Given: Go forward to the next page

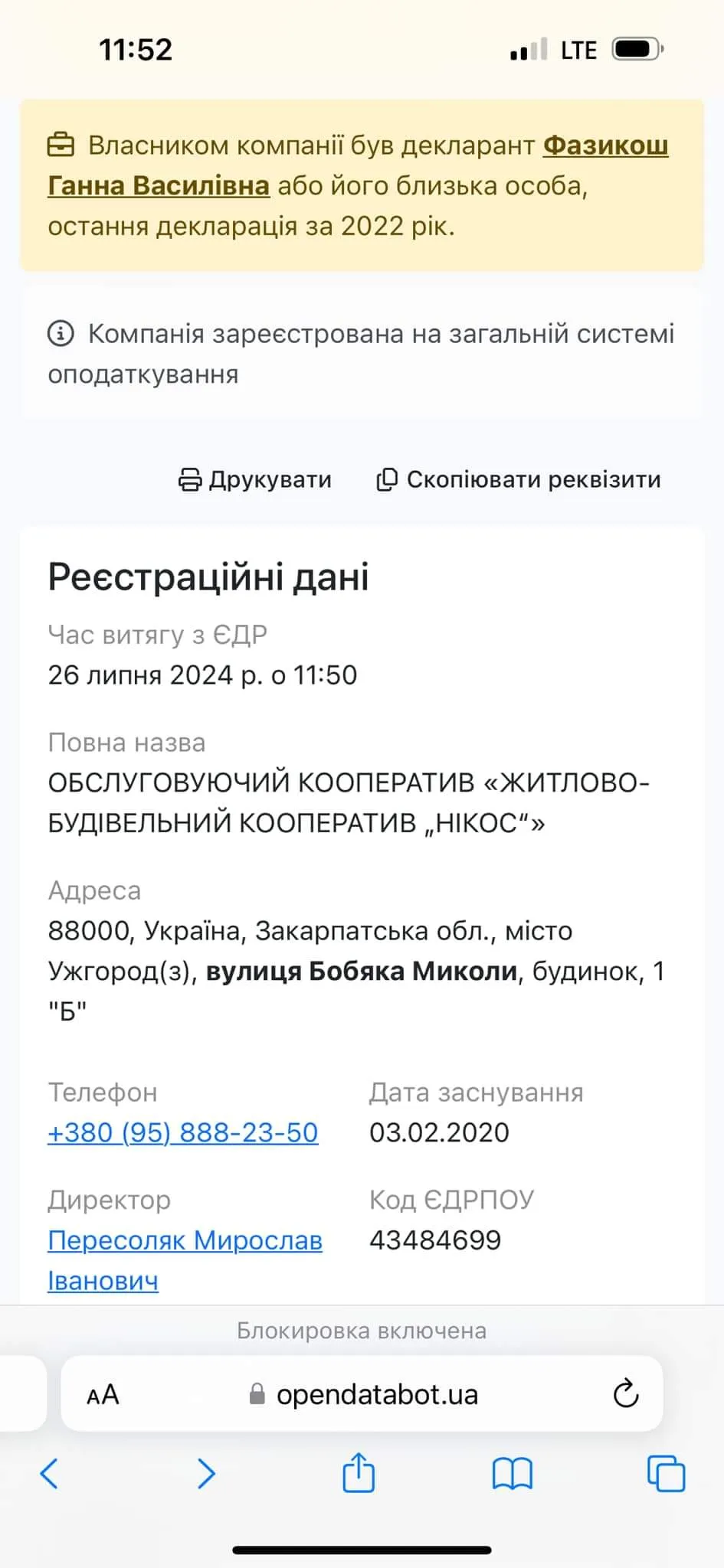Looking at the screenshot, I should (x=206, y=1473).
